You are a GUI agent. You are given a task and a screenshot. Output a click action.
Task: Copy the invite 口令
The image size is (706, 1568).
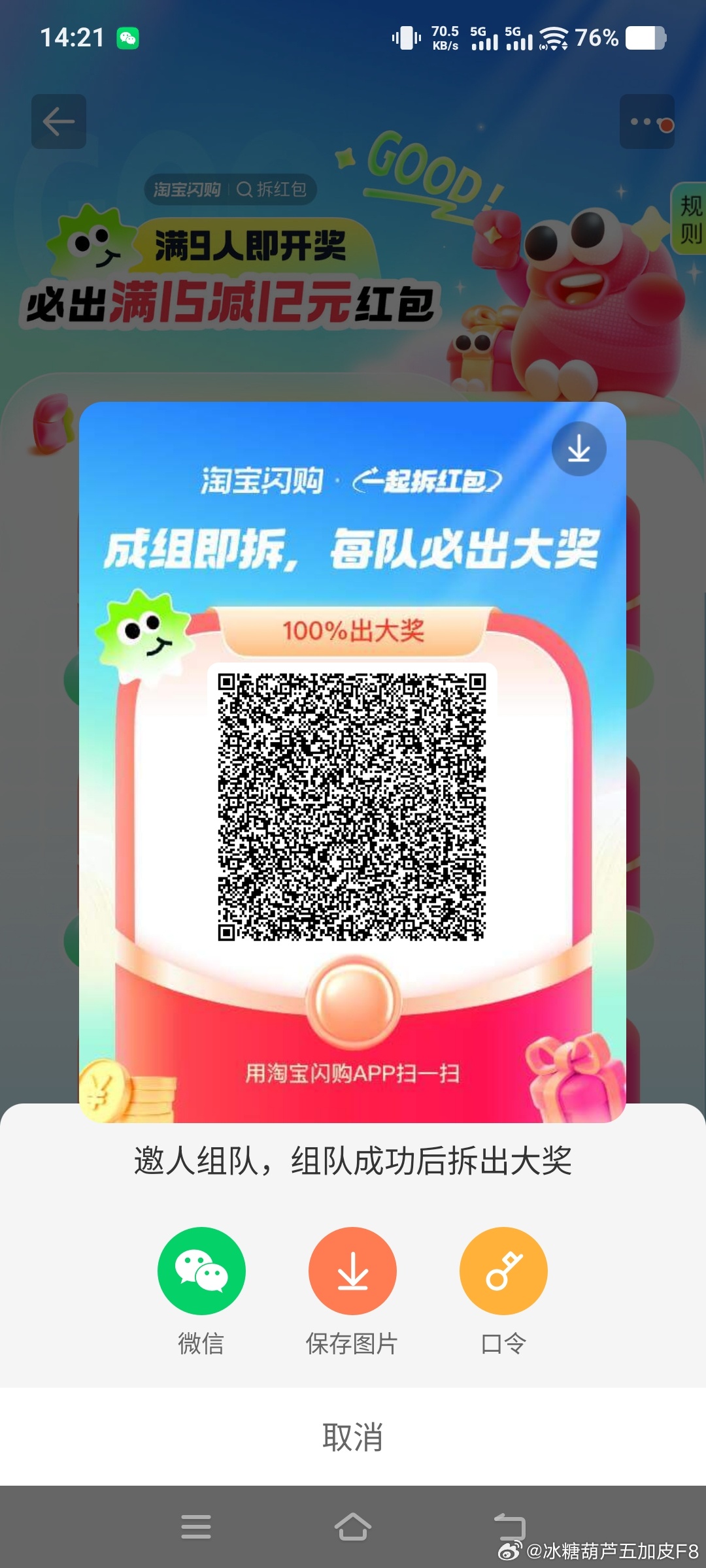pyautogui.click(x=503, y=1271)
